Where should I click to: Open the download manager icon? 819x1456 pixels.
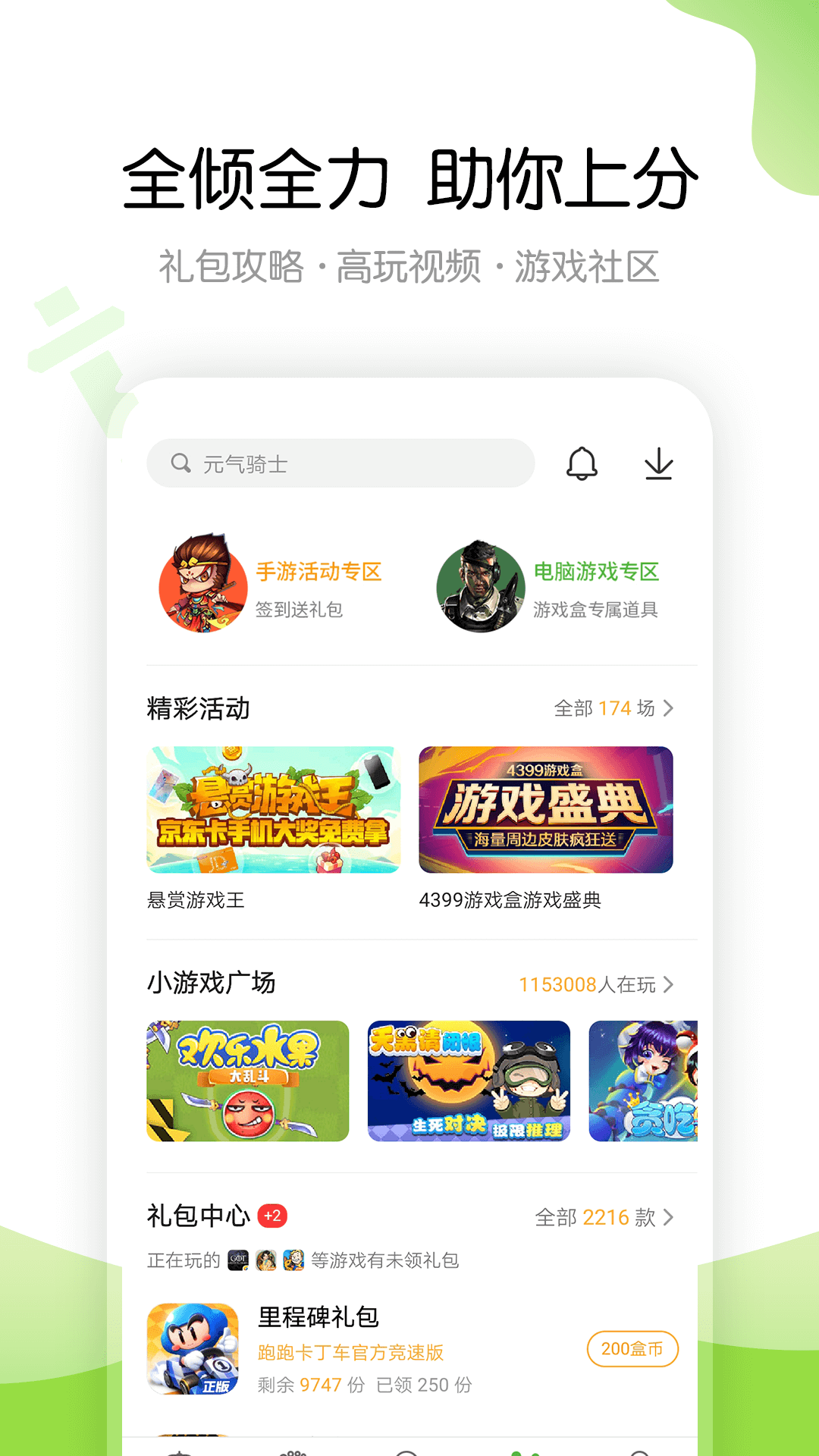pyautogui.click(x=660, y=465)
